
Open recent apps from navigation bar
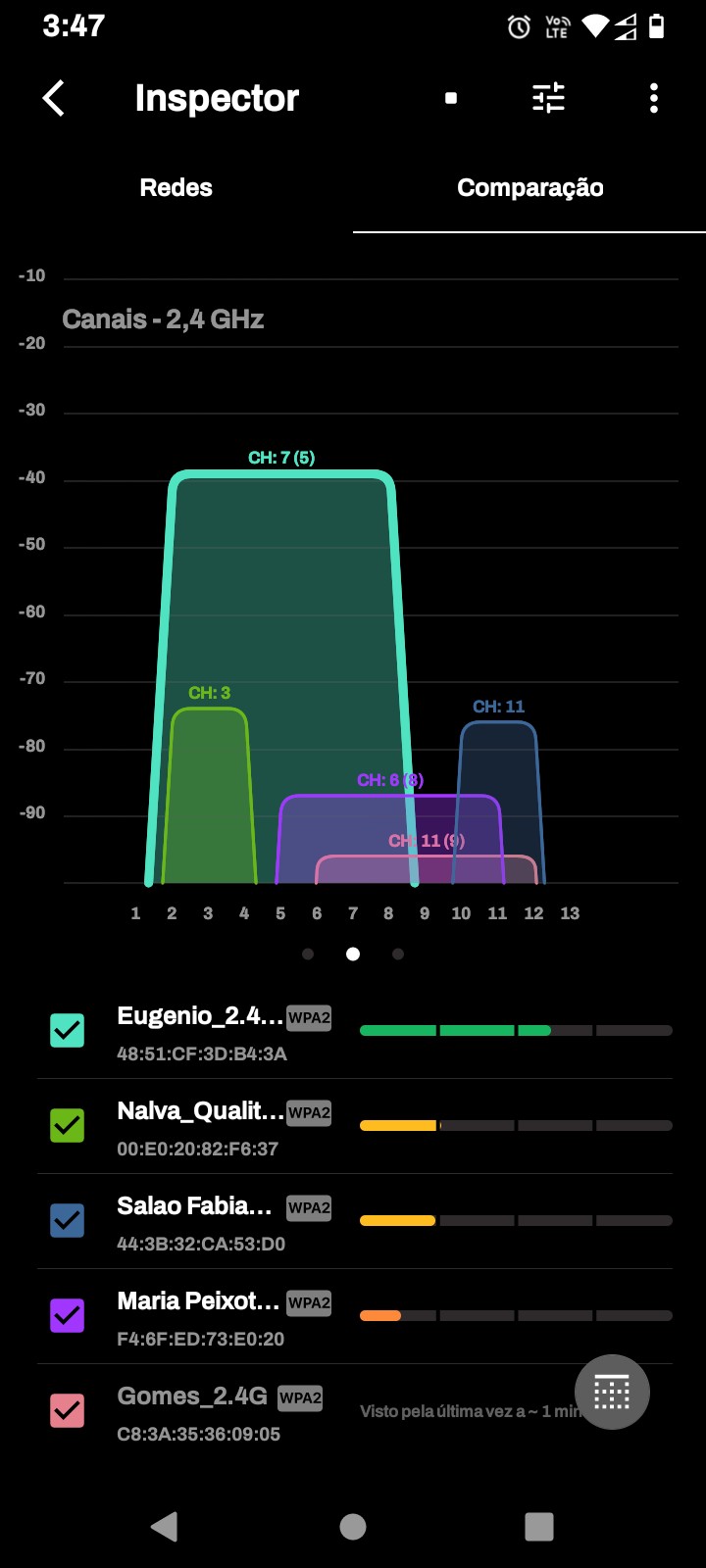pos(539,1526)
